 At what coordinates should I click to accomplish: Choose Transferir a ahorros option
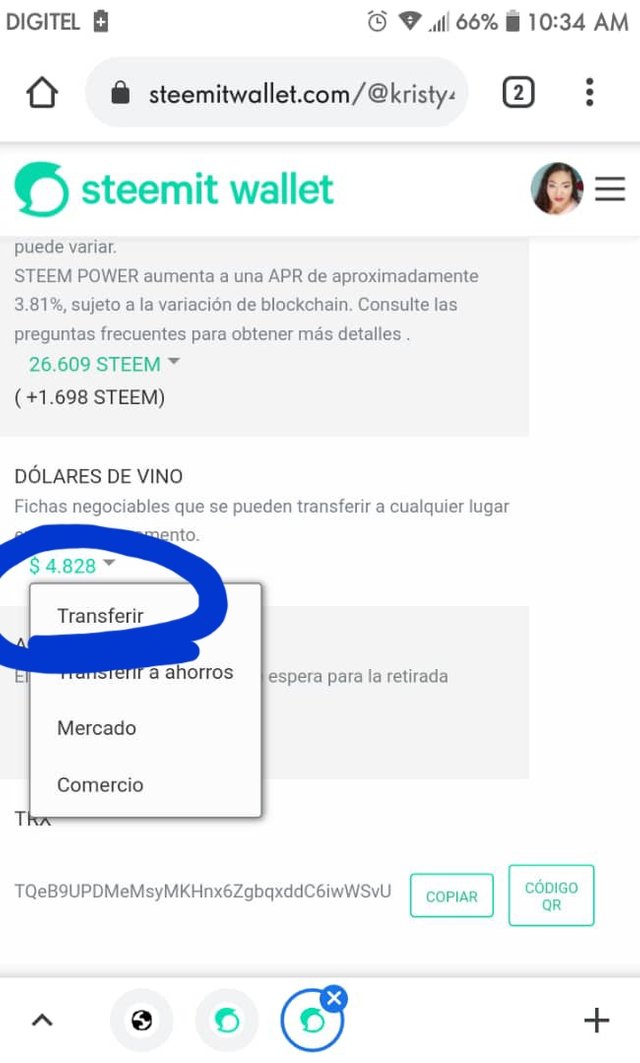(145, 672)
